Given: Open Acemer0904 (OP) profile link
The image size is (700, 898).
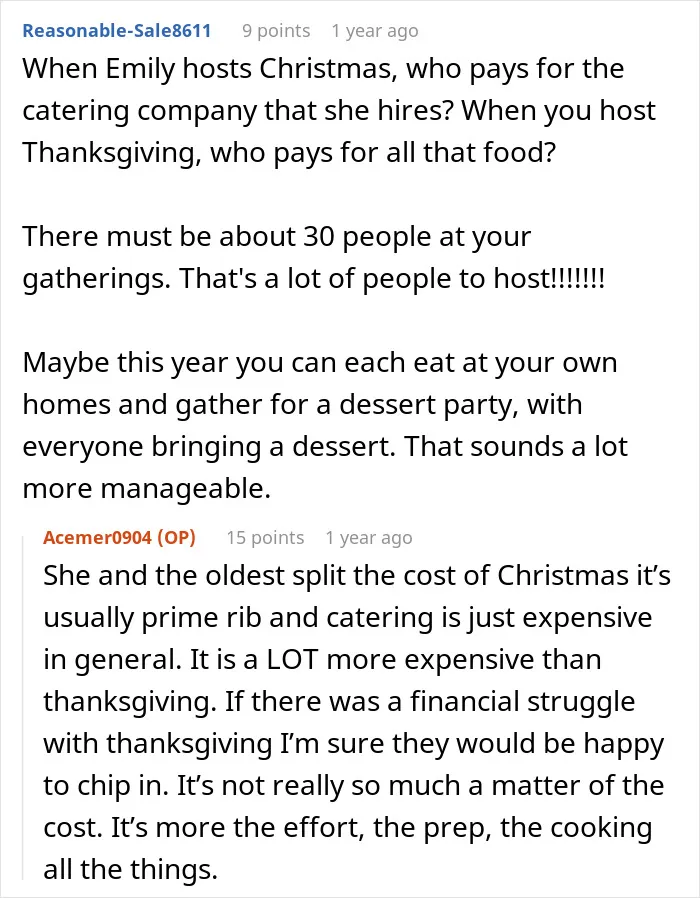Looking at the screenshot, I should click(x=119, y=537).
